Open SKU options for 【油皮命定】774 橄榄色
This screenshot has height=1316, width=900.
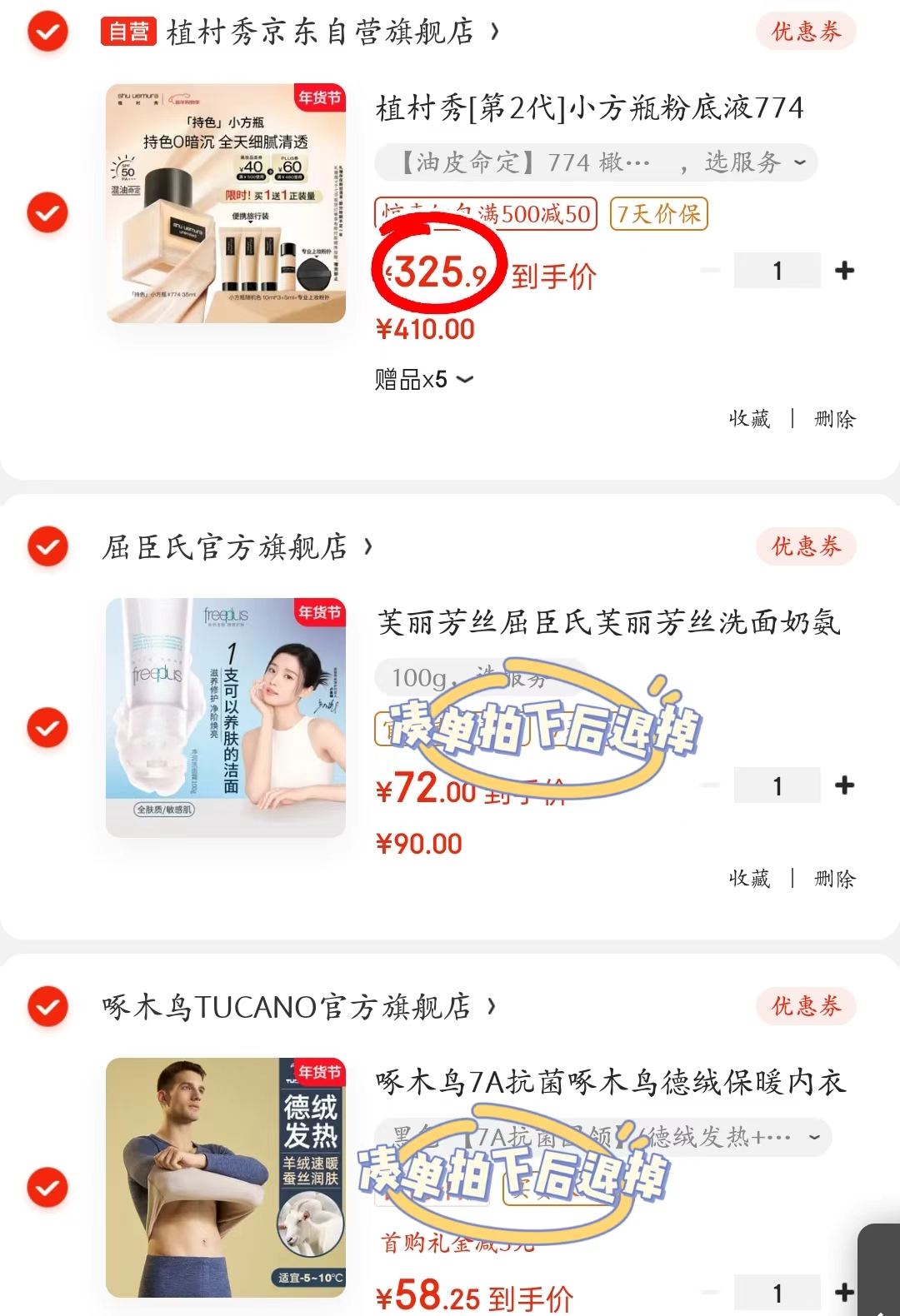[x=595, y=162]
